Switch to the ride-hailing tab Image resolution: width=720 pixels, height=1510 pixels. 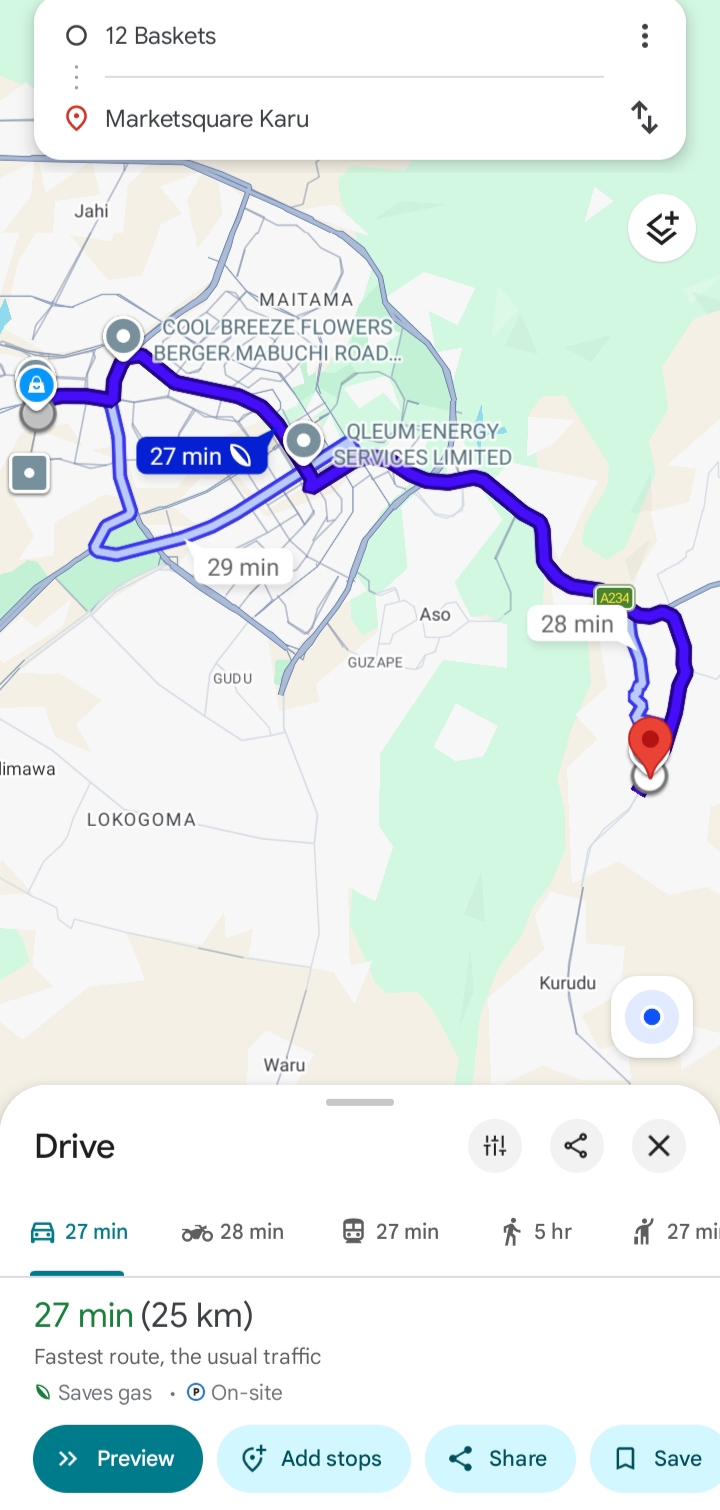coord(675,1232)
